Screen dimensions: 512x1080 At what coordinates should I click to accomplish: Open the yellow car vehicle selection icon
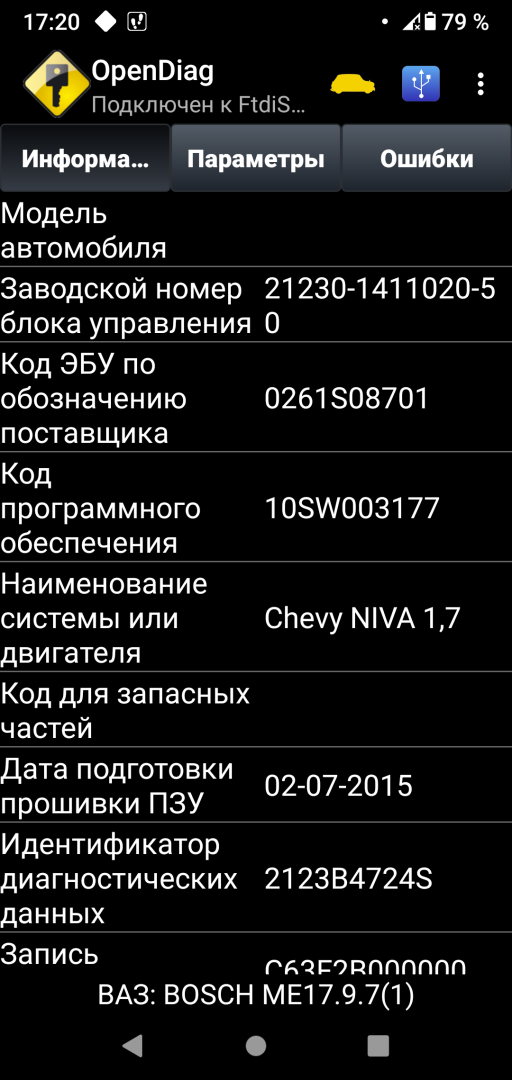click(x=352, y=85)
